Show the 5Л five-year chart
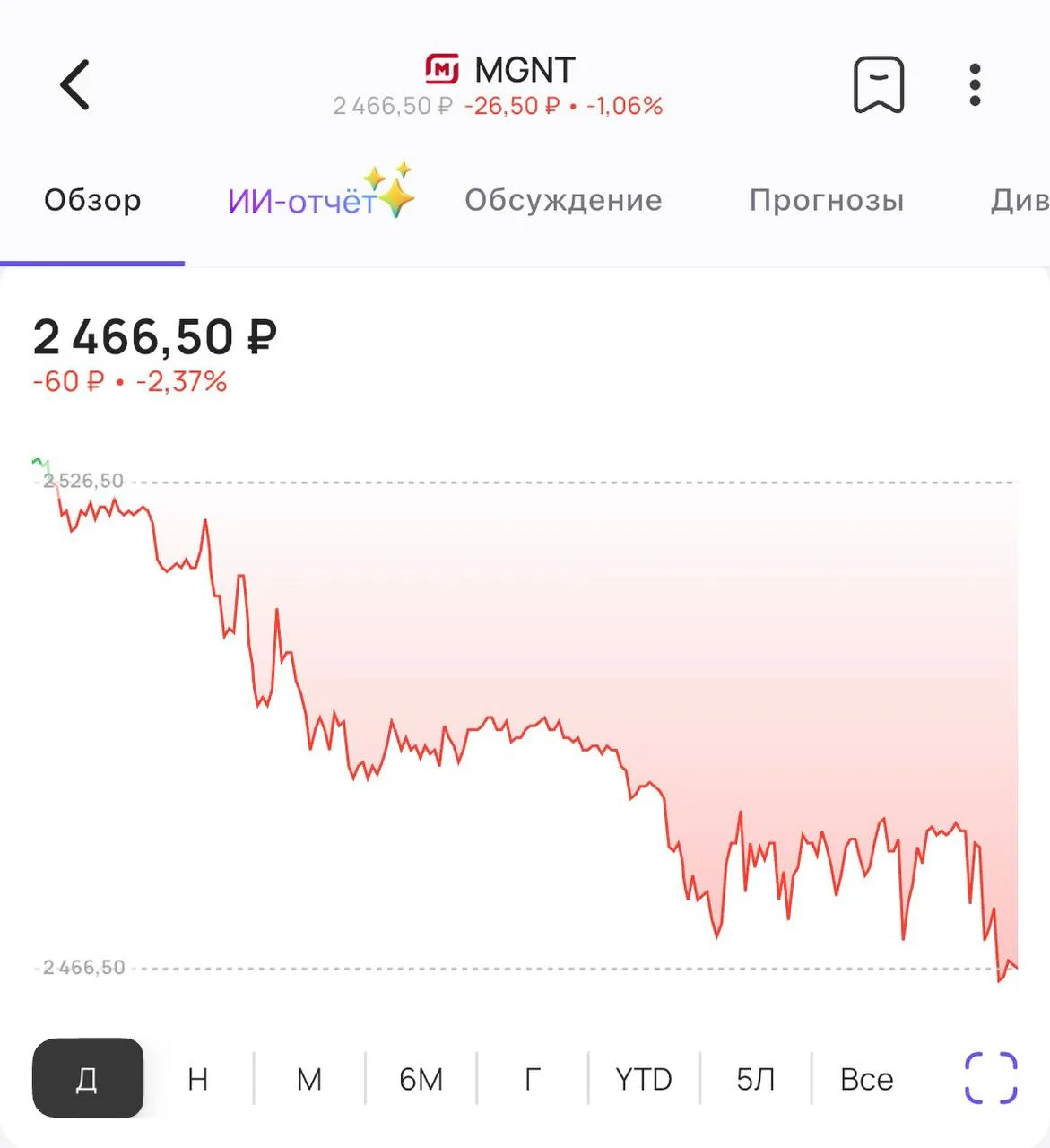Image resolution: width=1050 pixels, height=1148 pixels. point(755,1079)
